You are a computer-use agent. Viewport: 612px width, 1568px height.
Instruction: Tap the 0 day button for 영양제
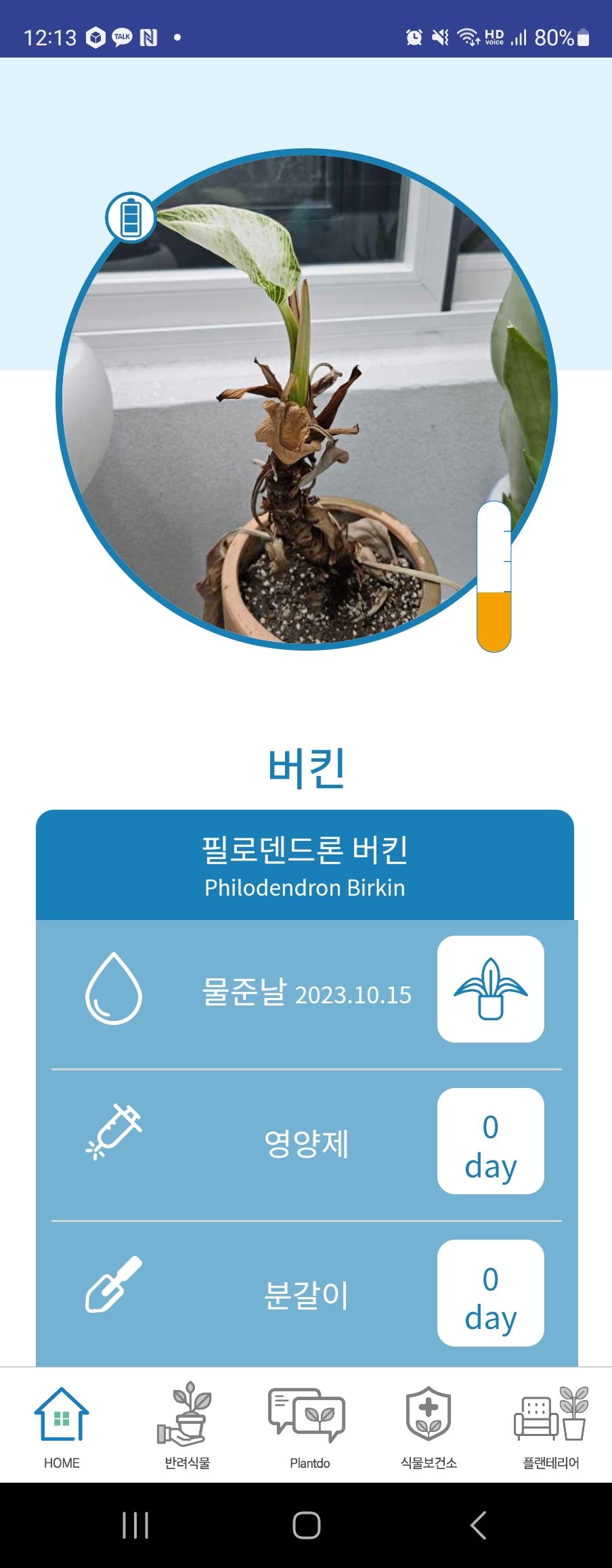point(490,1141)
